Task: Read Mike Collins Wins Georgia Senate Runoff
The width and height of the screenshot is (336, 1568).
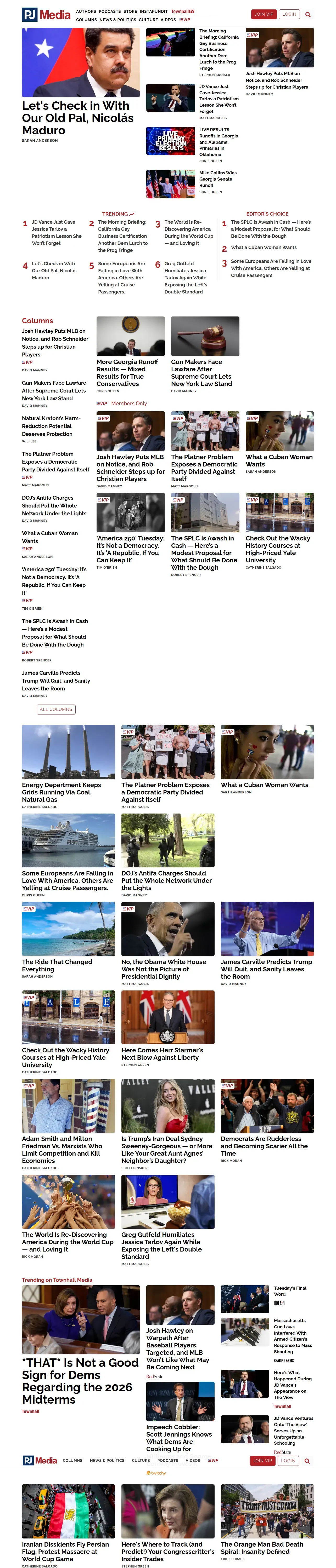Action: (218, 179)
